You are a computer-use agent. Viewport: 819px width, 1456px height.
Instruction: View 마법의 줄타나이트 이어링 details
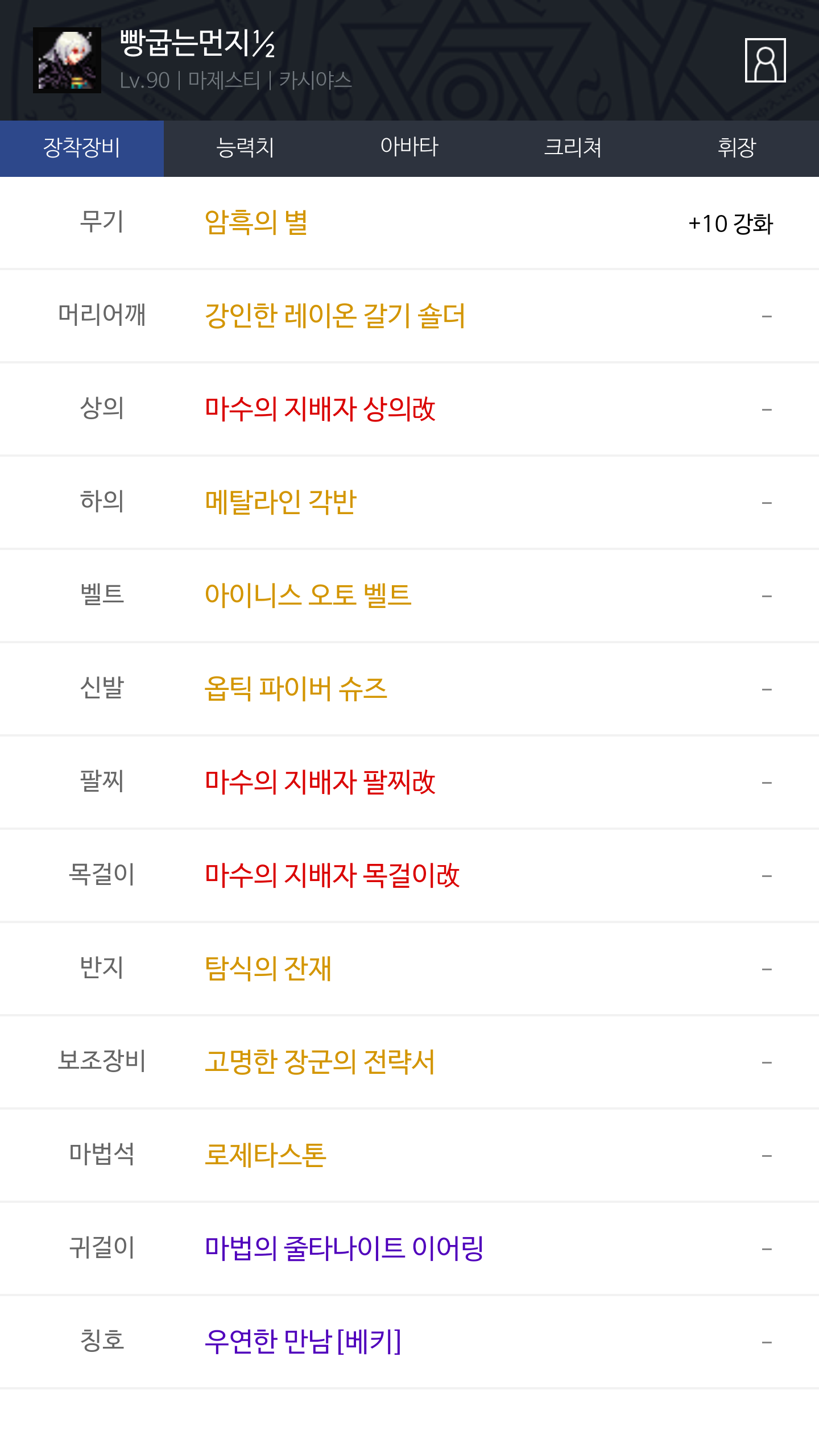344,1248
